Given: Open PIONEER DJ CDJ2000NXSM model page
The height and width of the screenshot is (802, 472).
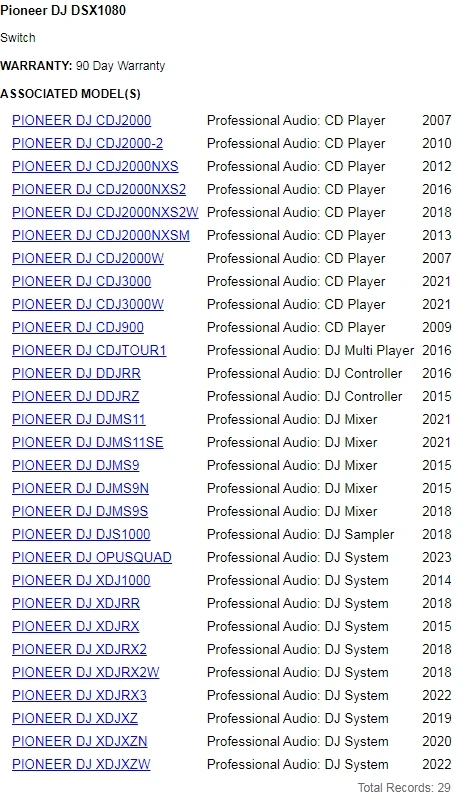Looking at the screenshot, I should click(101, 235).
